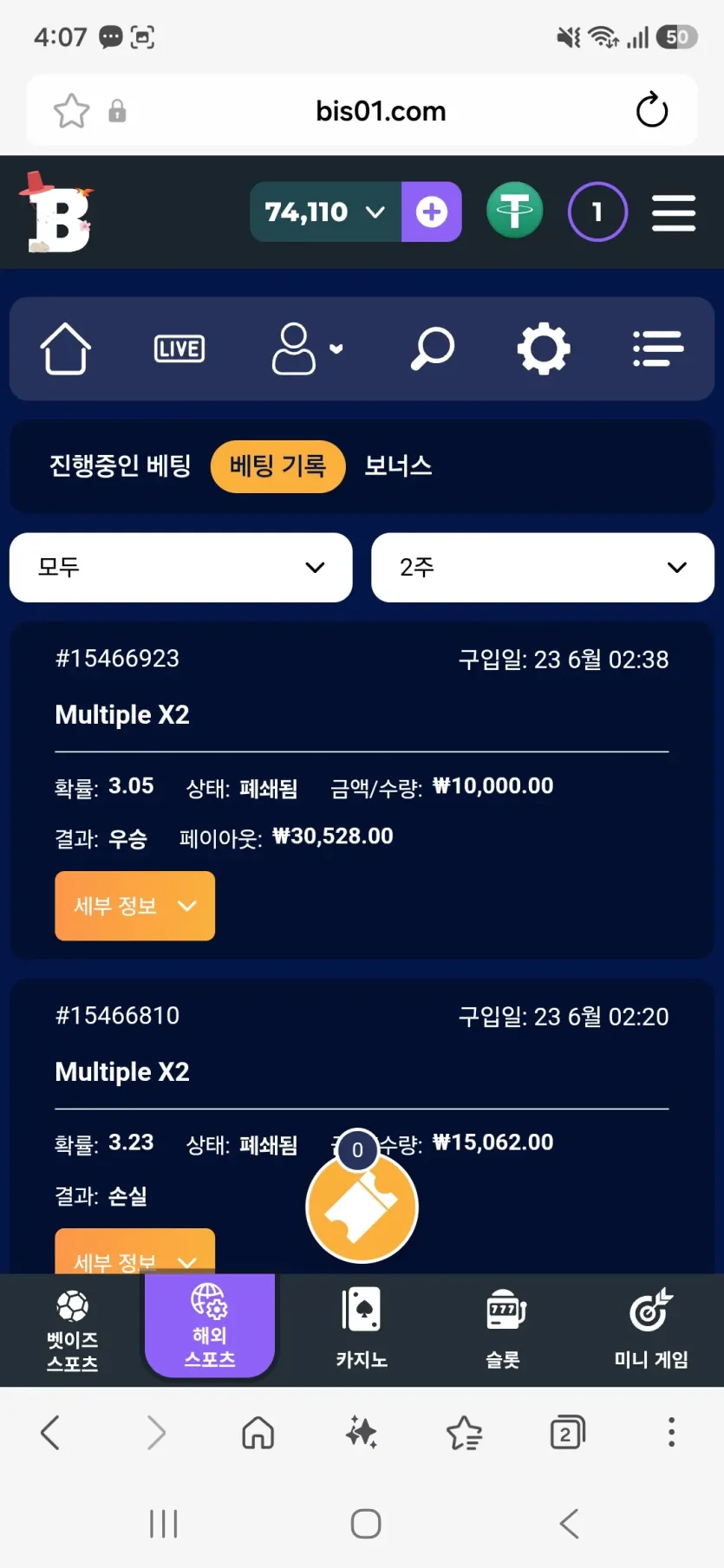
Task: Open the hamburger menu in the header
Action: pyautogui.click(x=674, y=212)
